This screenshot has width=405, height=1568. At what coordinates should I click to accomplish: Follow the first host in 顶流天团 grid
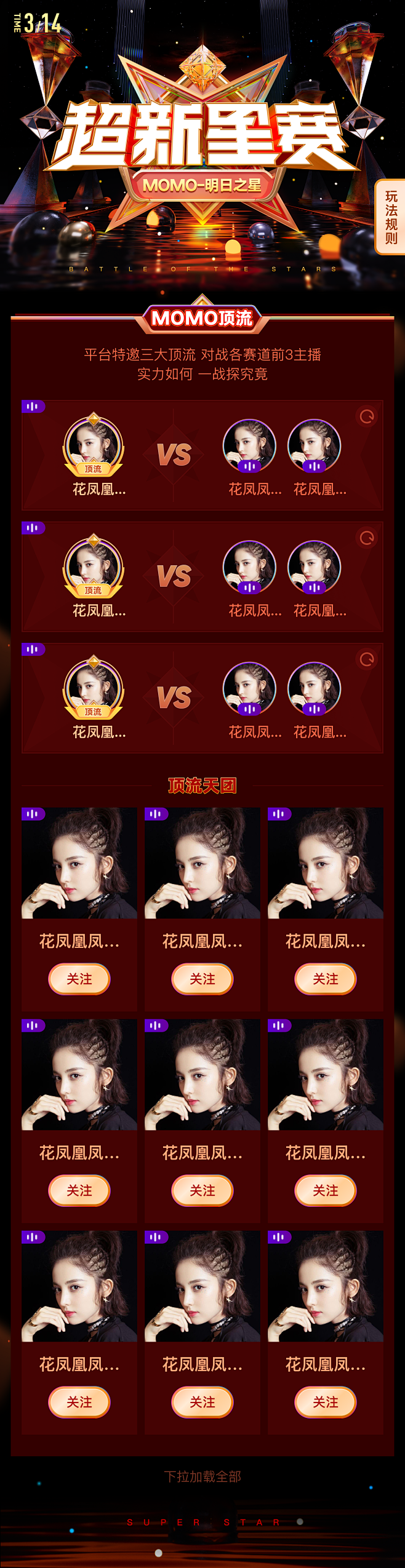79,979
